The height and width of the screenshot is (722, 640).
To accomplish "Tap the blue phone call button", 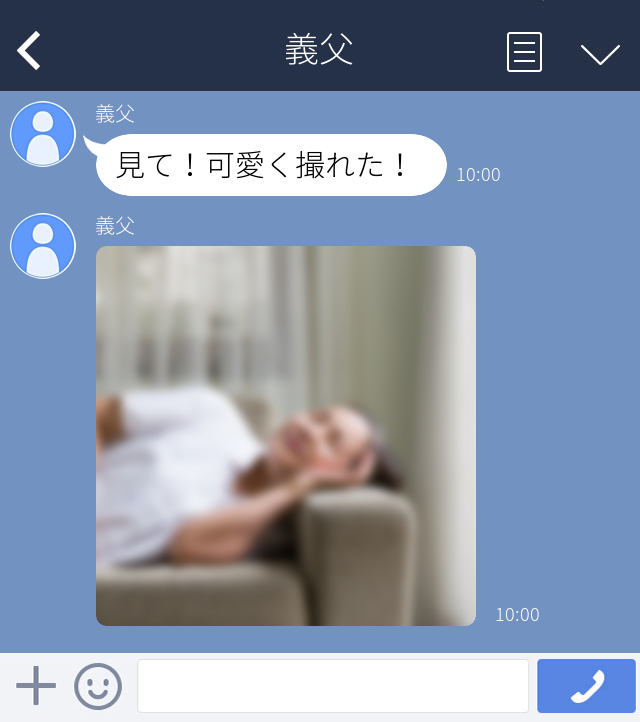I will [586, 686].
